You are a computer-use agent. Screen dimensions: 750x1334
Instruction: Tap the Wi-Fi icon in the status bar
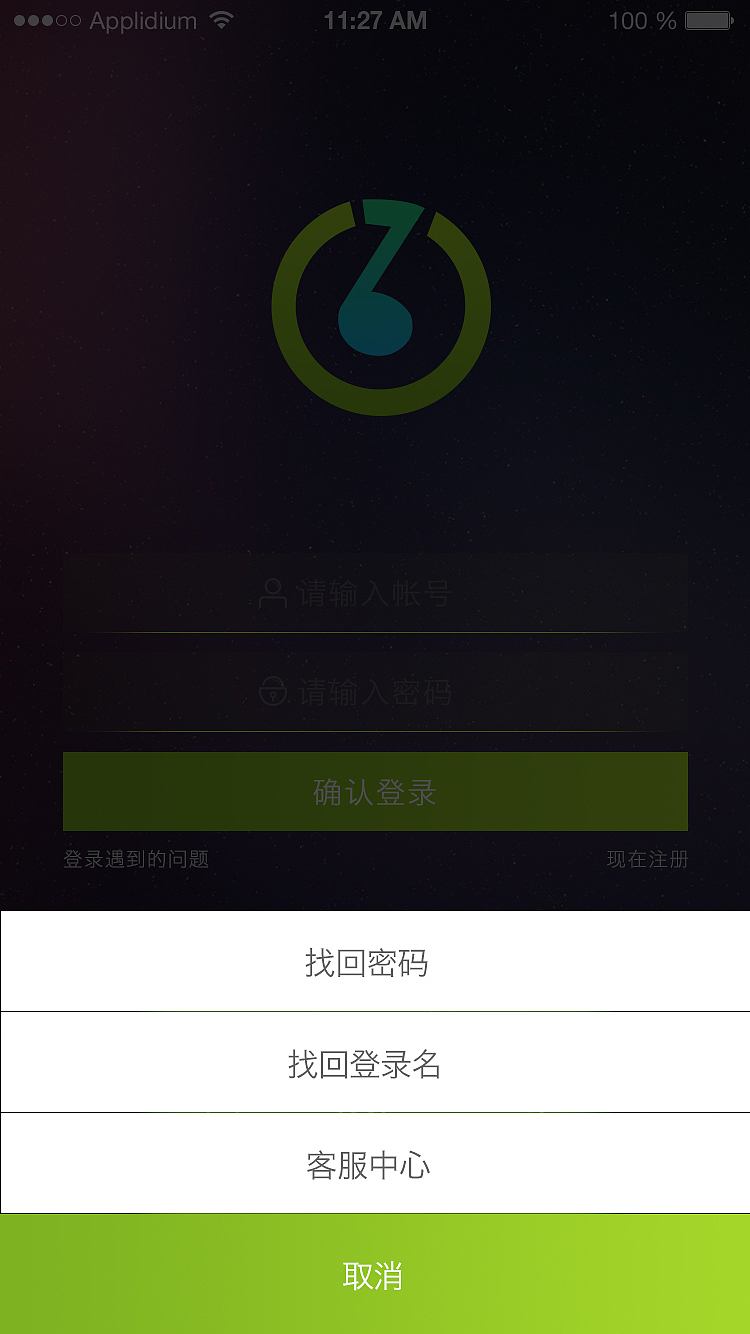pos(218,18)
